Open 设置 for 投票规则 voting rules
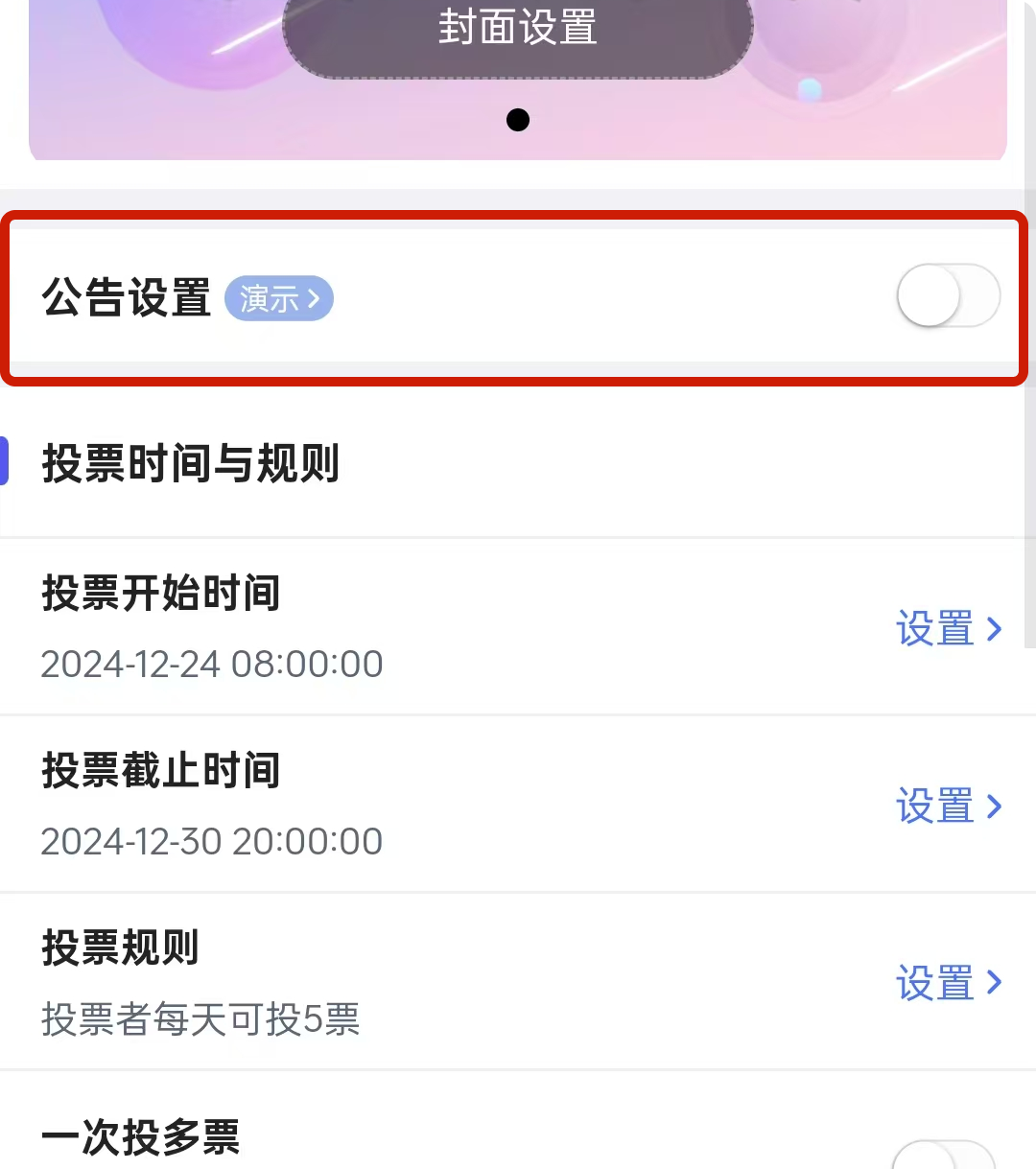The height and width of the screenshot is (1169, 1036). [x=949, y=984]
